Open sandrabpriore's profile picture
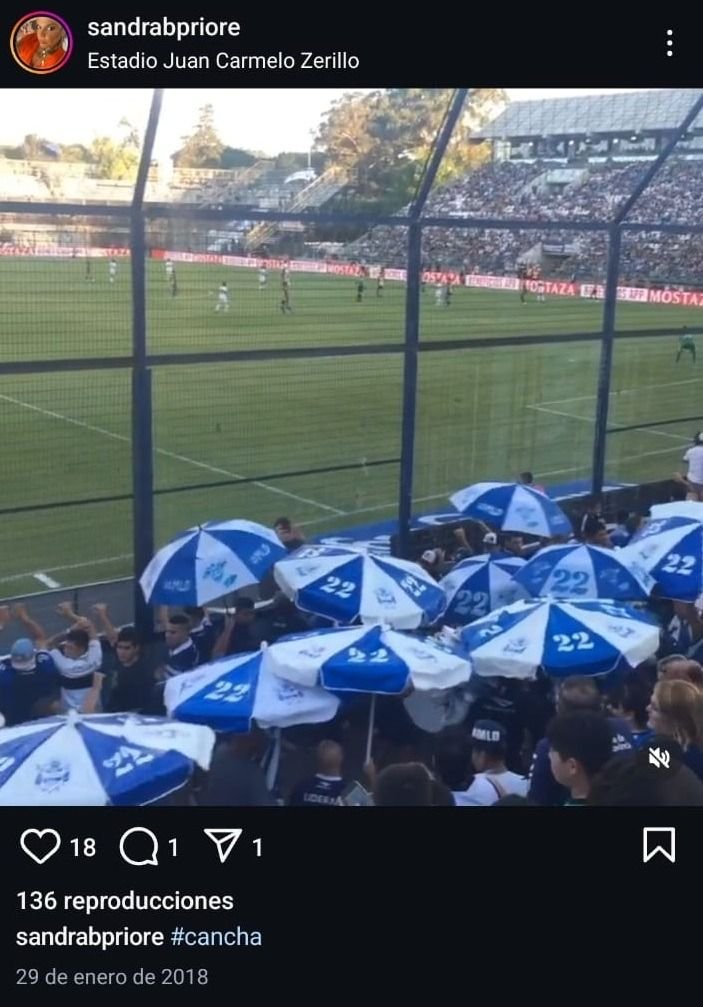This screenshot has width=703, height=1007. (41, 43)
